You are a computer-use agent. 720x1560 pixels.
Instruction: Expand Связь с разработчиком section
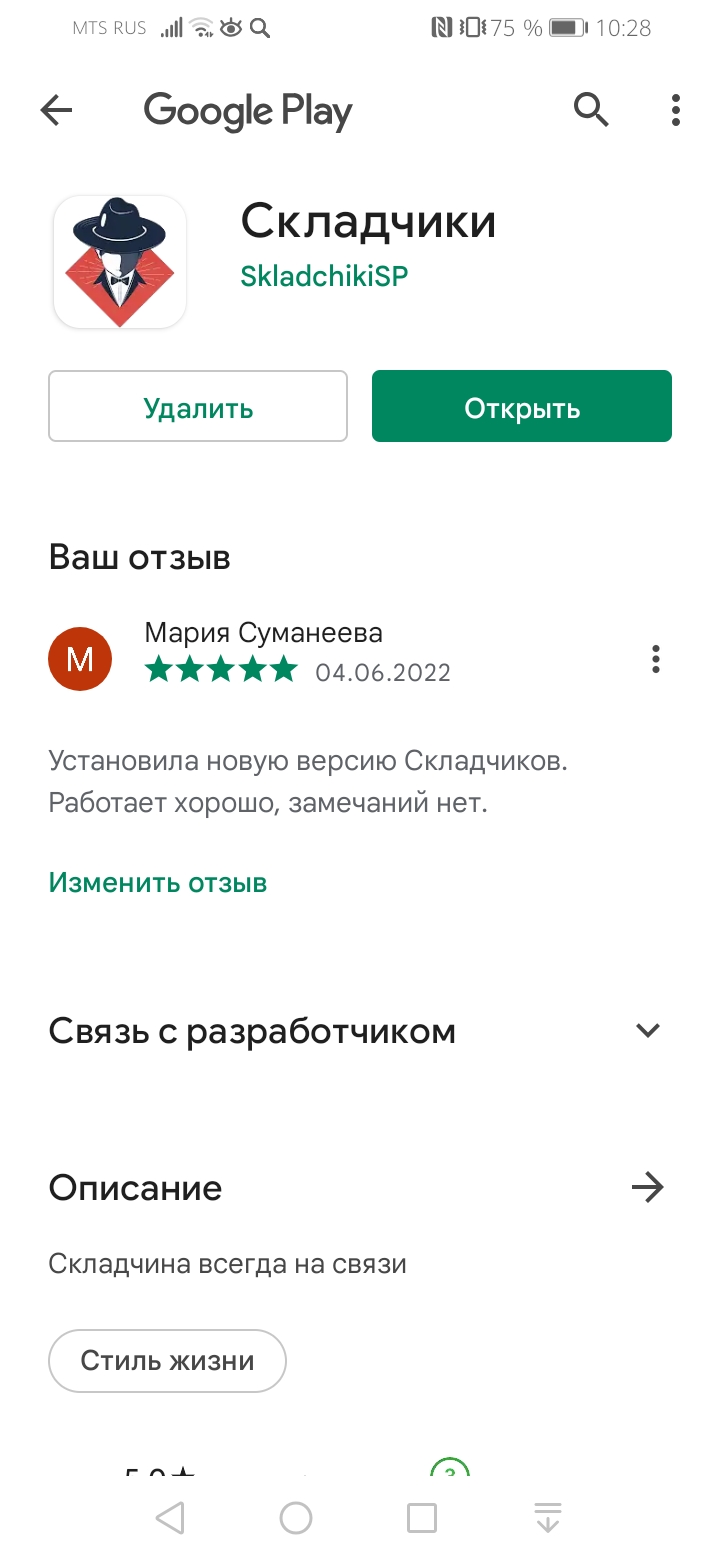point(360,1031)
